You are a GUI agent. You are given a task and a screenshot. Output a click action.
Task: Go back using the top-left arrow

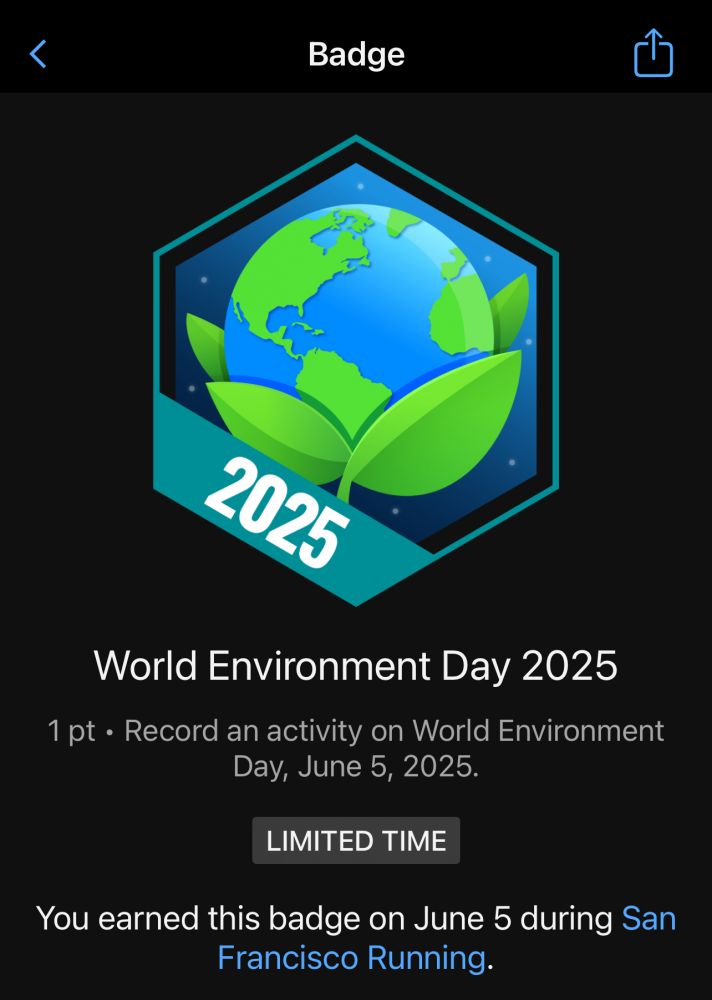coord(38,54)
